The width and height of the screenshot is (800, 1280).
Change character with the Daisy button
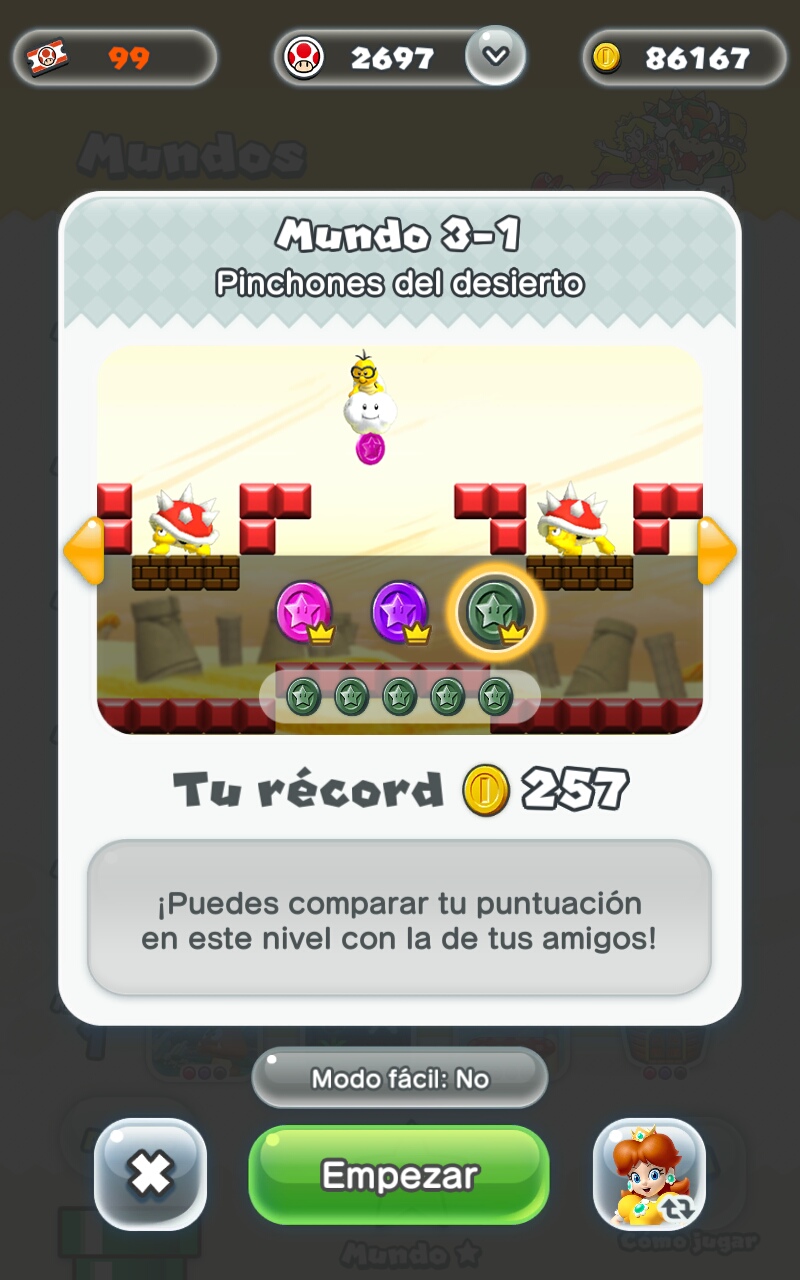pos(649,1174)
